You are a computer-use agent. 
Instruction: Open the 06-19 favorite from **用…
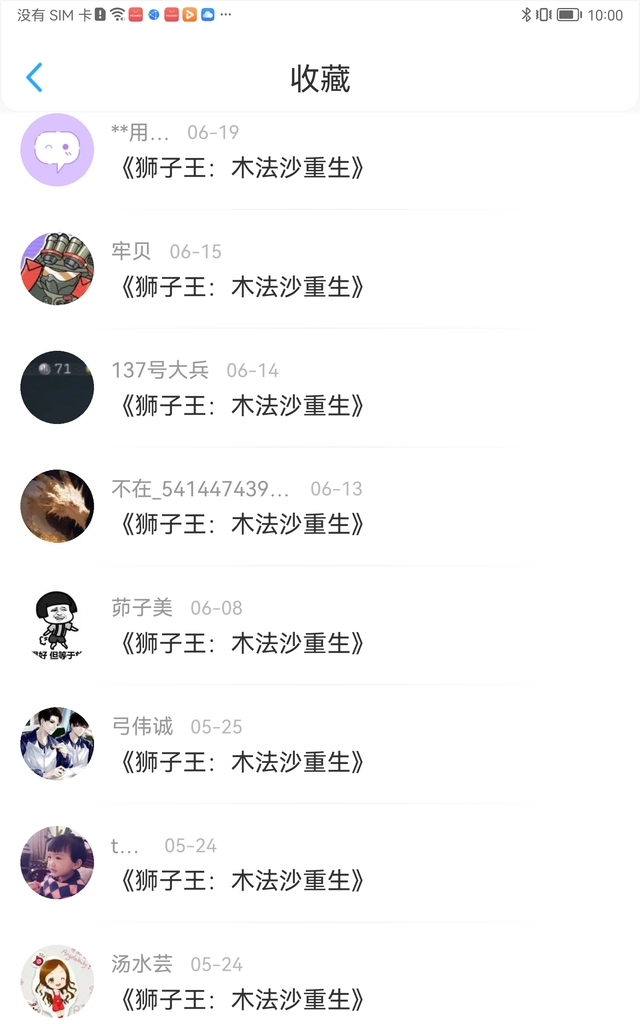(x=320, y=151)
